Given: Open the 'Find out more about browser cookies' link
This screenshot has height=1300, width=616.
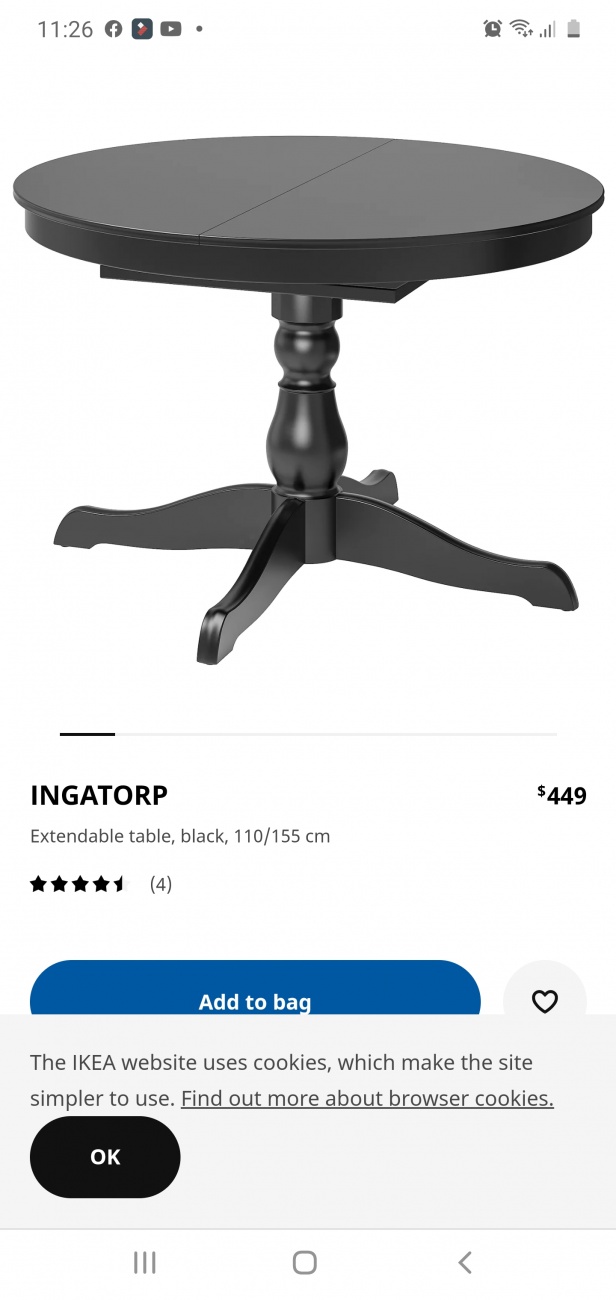Looking at the screenshot, I should (367, 1098).
